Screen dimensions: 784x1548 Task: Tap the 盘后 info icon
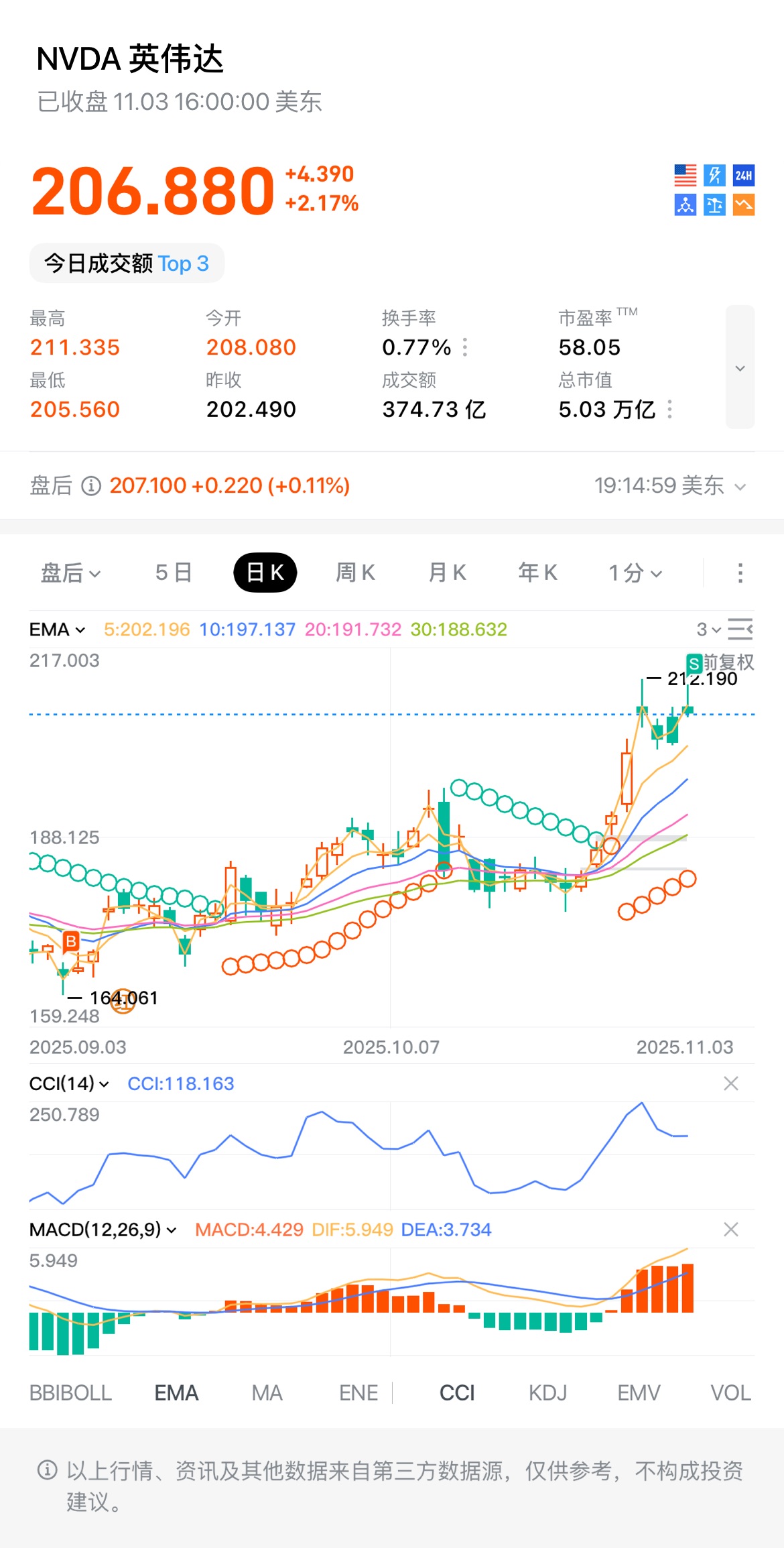91,485
